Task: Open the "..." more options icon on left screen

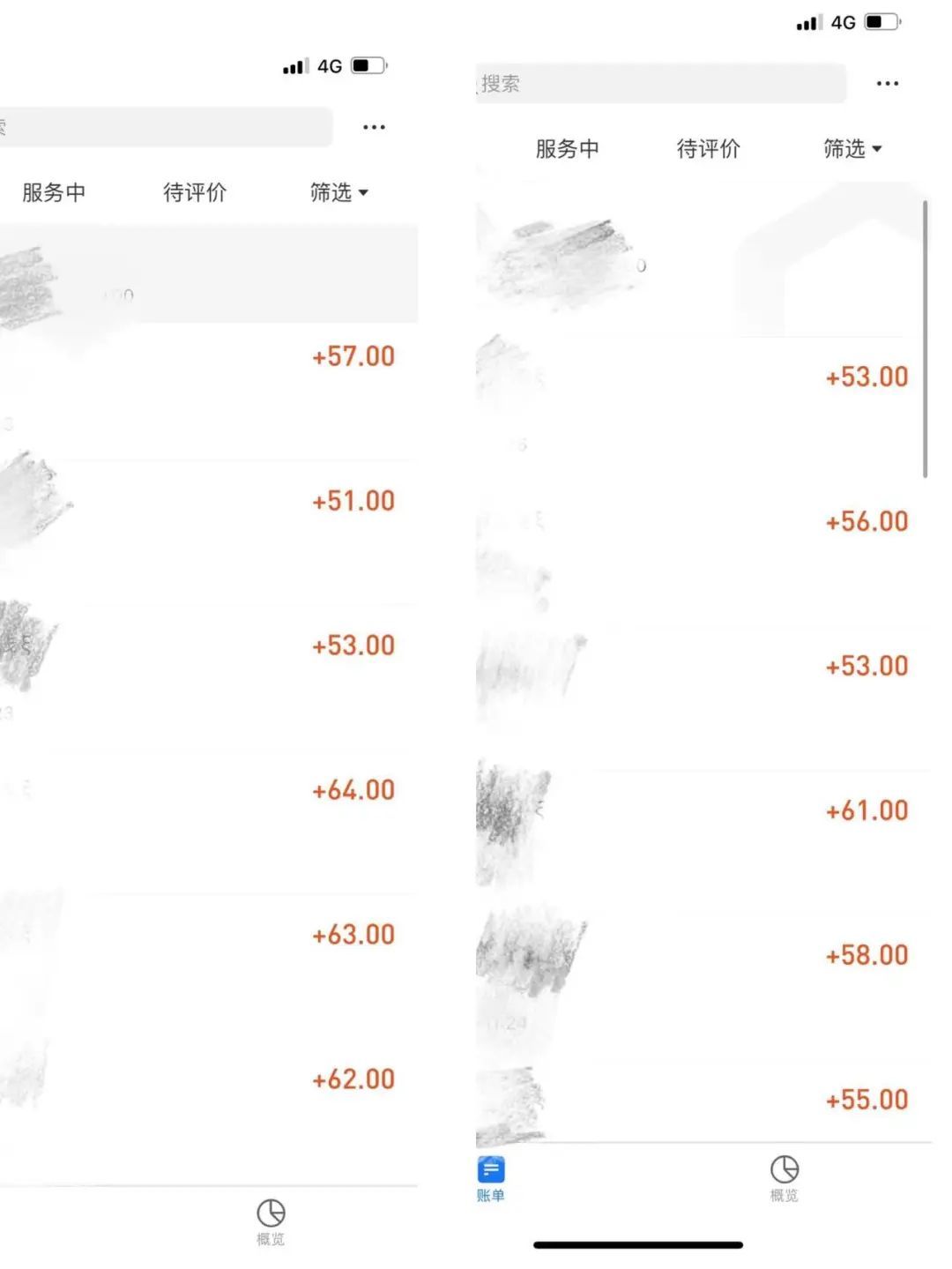Action: pos(374,126)
